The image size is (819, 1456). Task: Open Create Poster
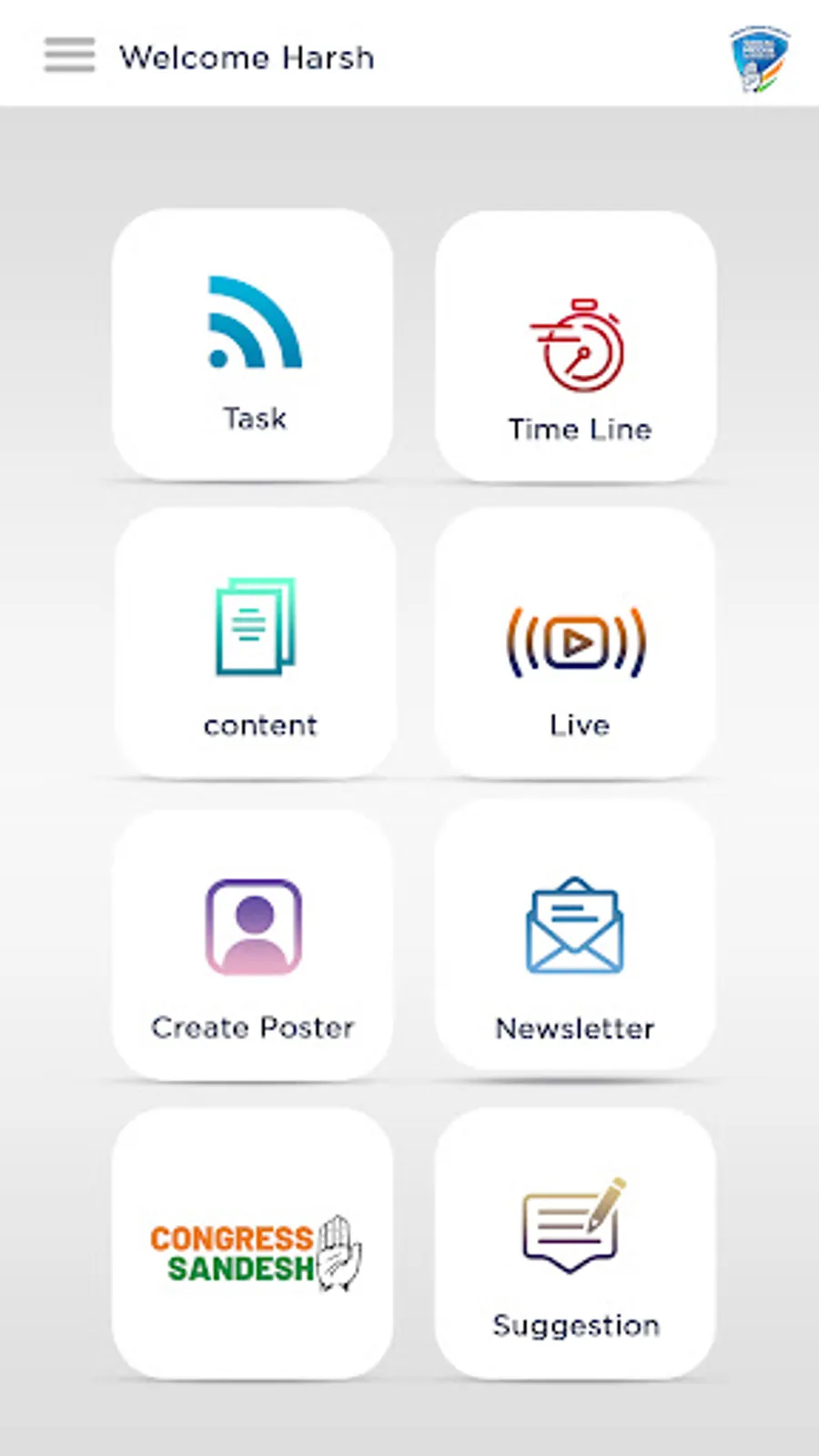253,944
